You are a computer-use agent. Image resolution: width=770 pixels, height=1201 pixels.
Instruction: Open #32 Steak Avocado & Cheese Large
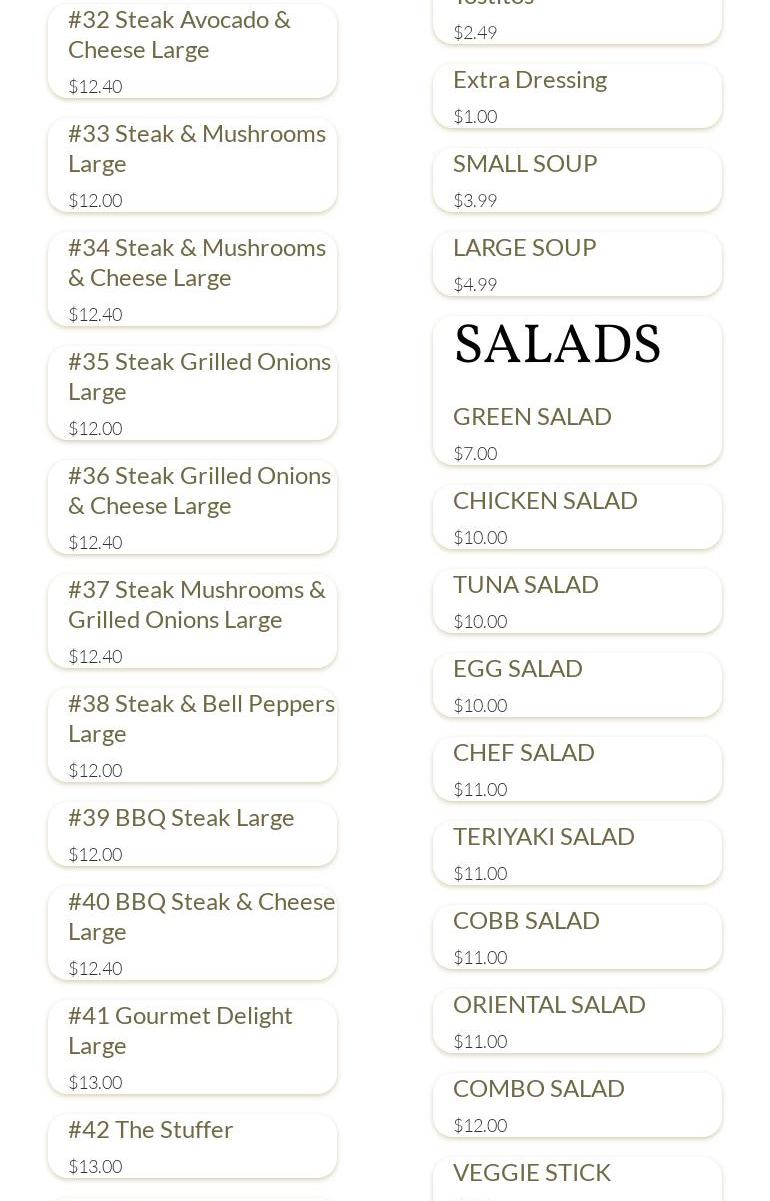click(x=192, y=51)
